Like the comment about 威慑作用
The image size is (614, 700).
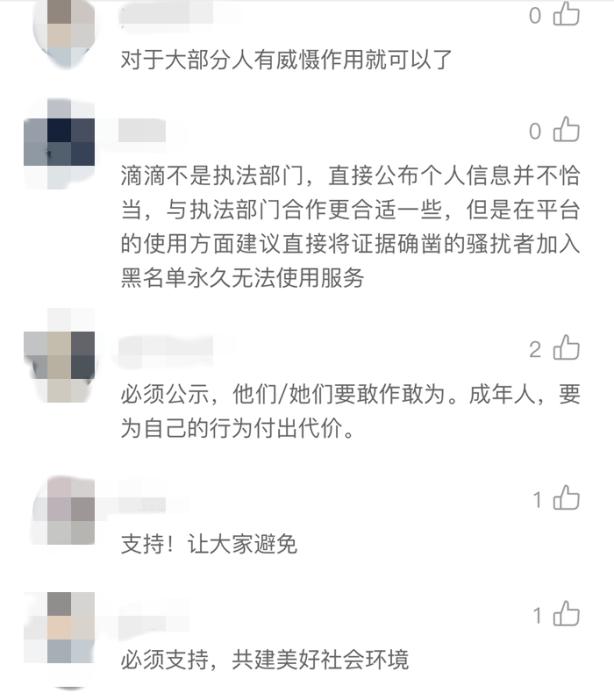click(566, 14)
